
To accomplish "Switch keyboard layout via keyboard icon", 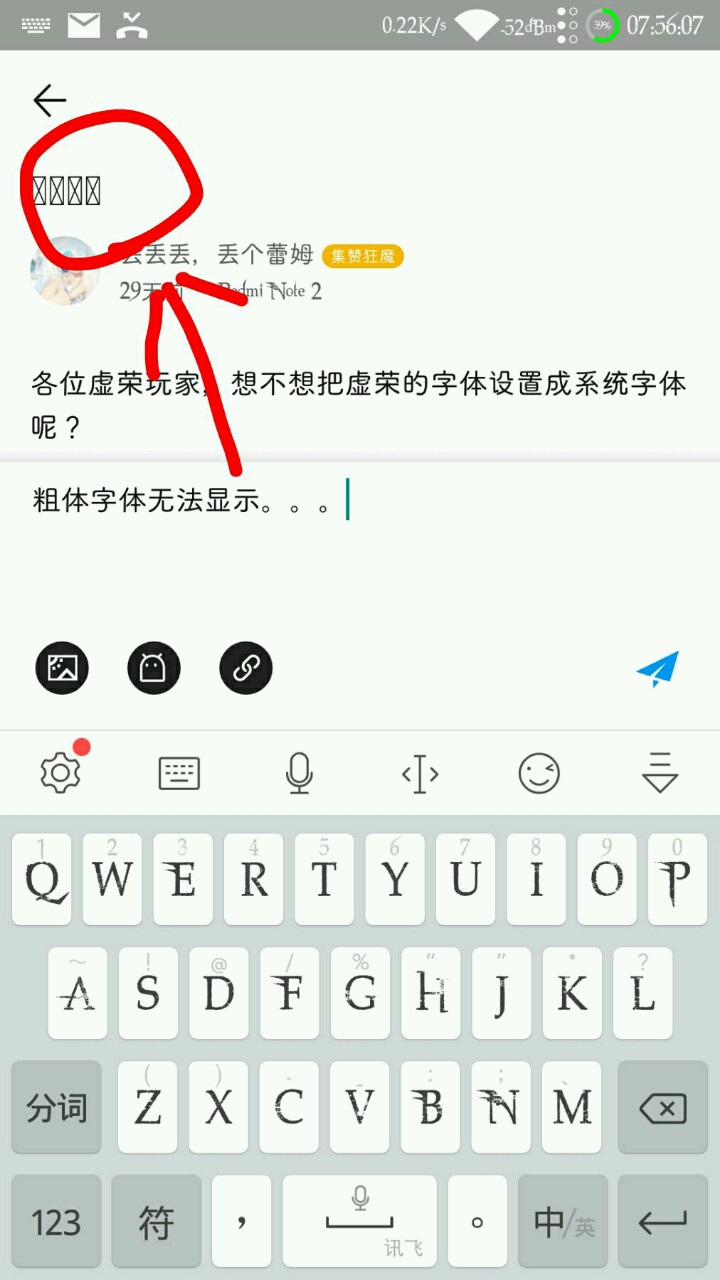I will 180,773.
